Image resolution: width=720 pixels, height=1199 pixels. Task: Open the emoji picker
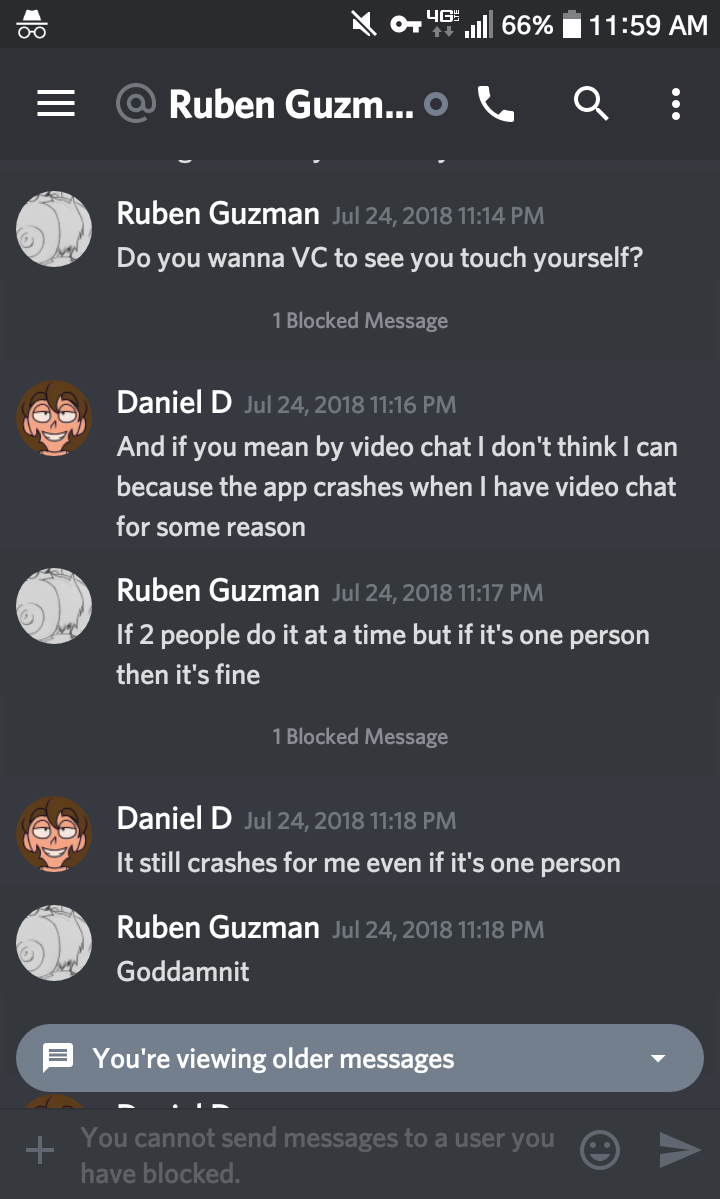coord(600,1151)
